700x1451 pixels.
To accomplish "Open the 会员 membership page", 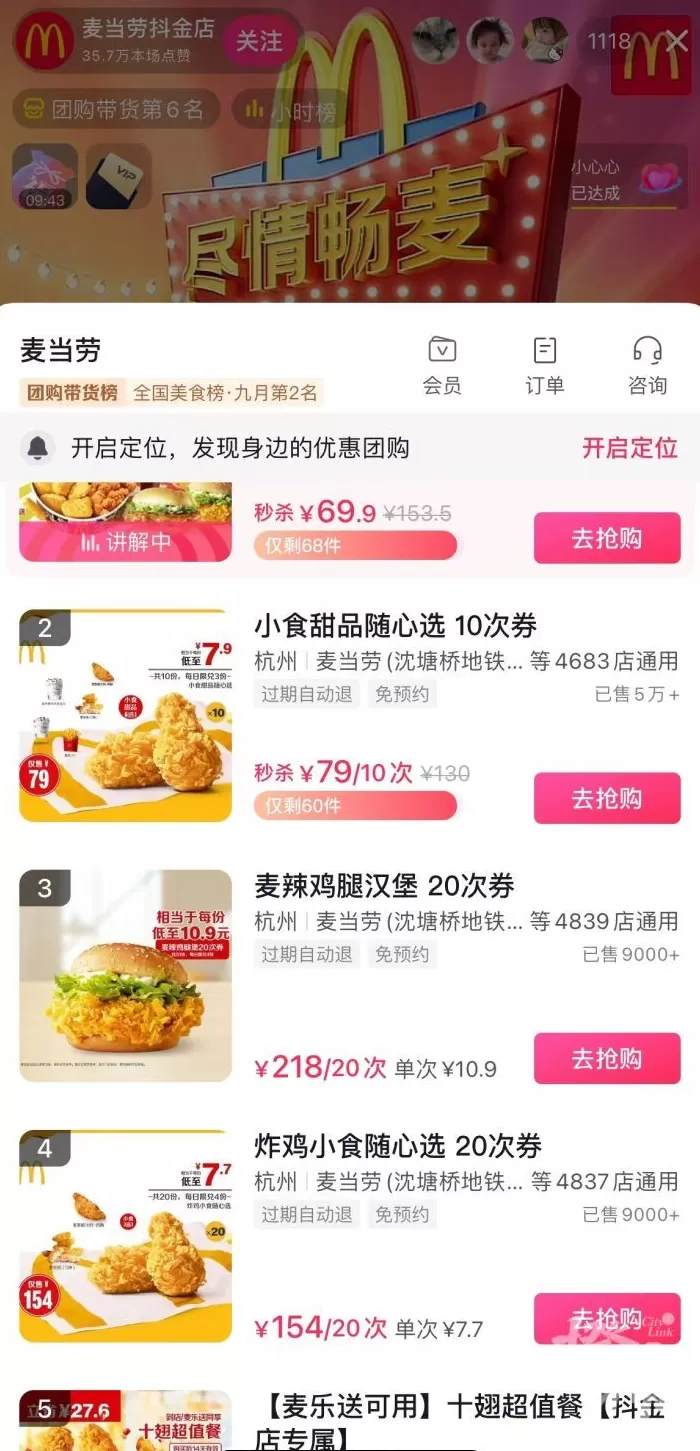I will tap(442, 365).
